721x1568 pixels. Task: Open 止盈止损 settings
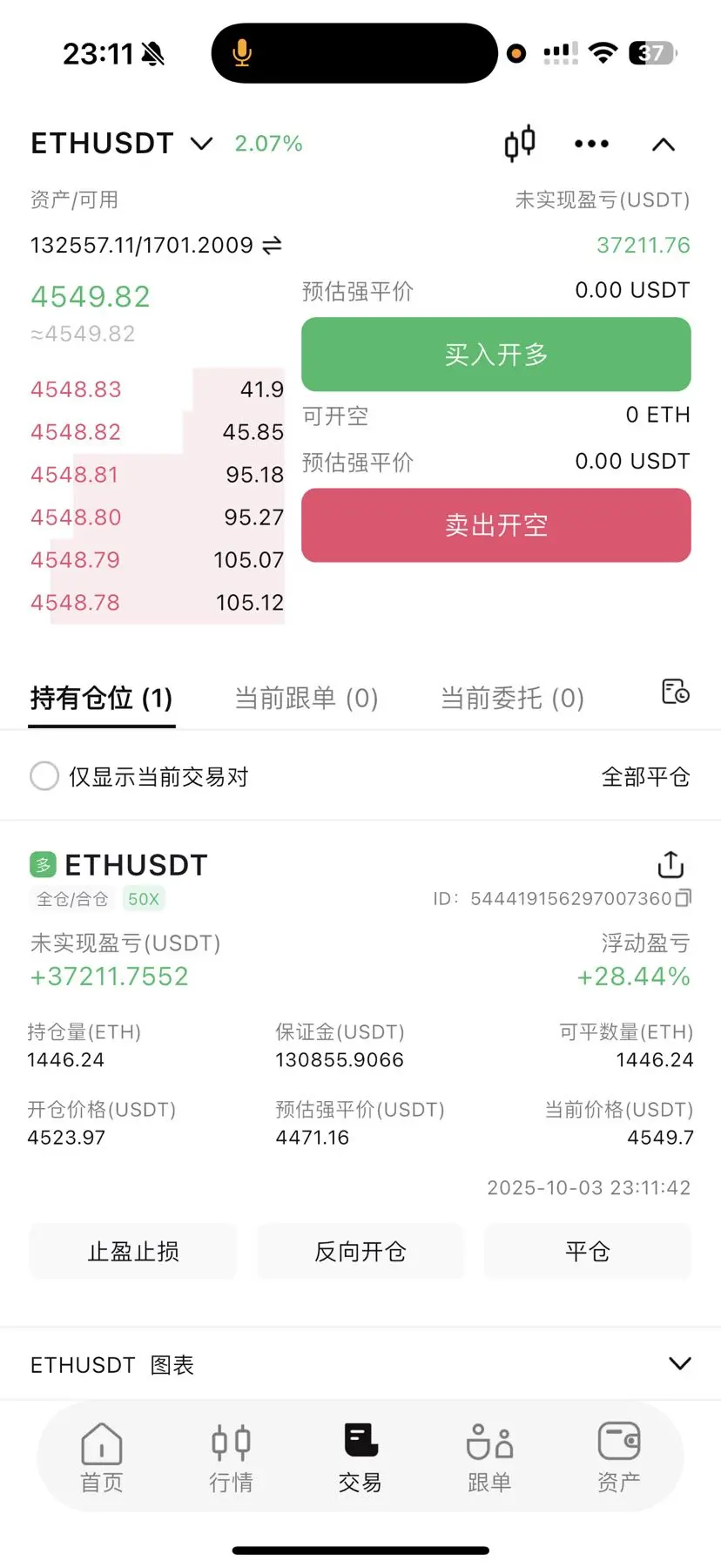coord(133,1252)
